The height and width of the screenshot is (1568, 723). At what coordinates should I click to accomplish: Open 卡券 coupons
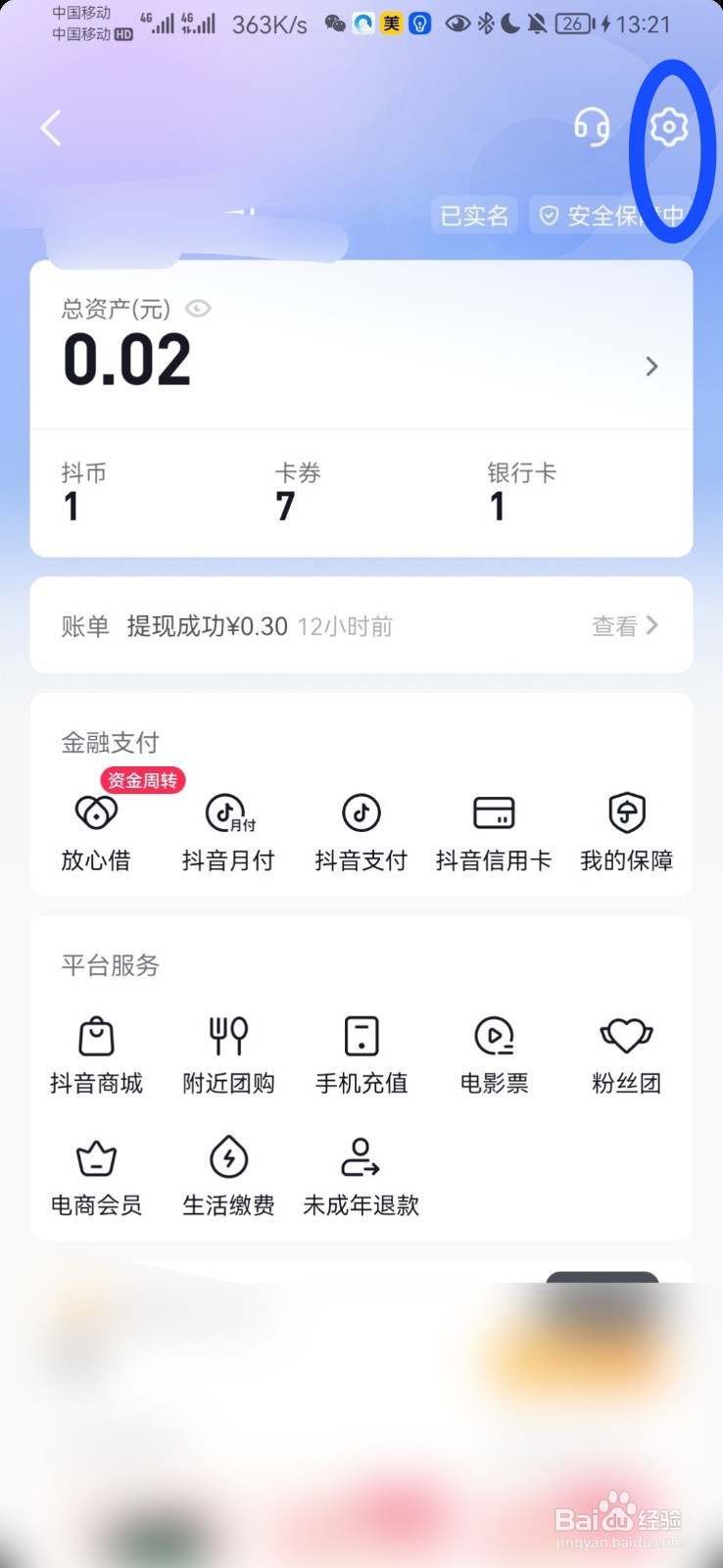pyautogui.click(x=297, y=493)
